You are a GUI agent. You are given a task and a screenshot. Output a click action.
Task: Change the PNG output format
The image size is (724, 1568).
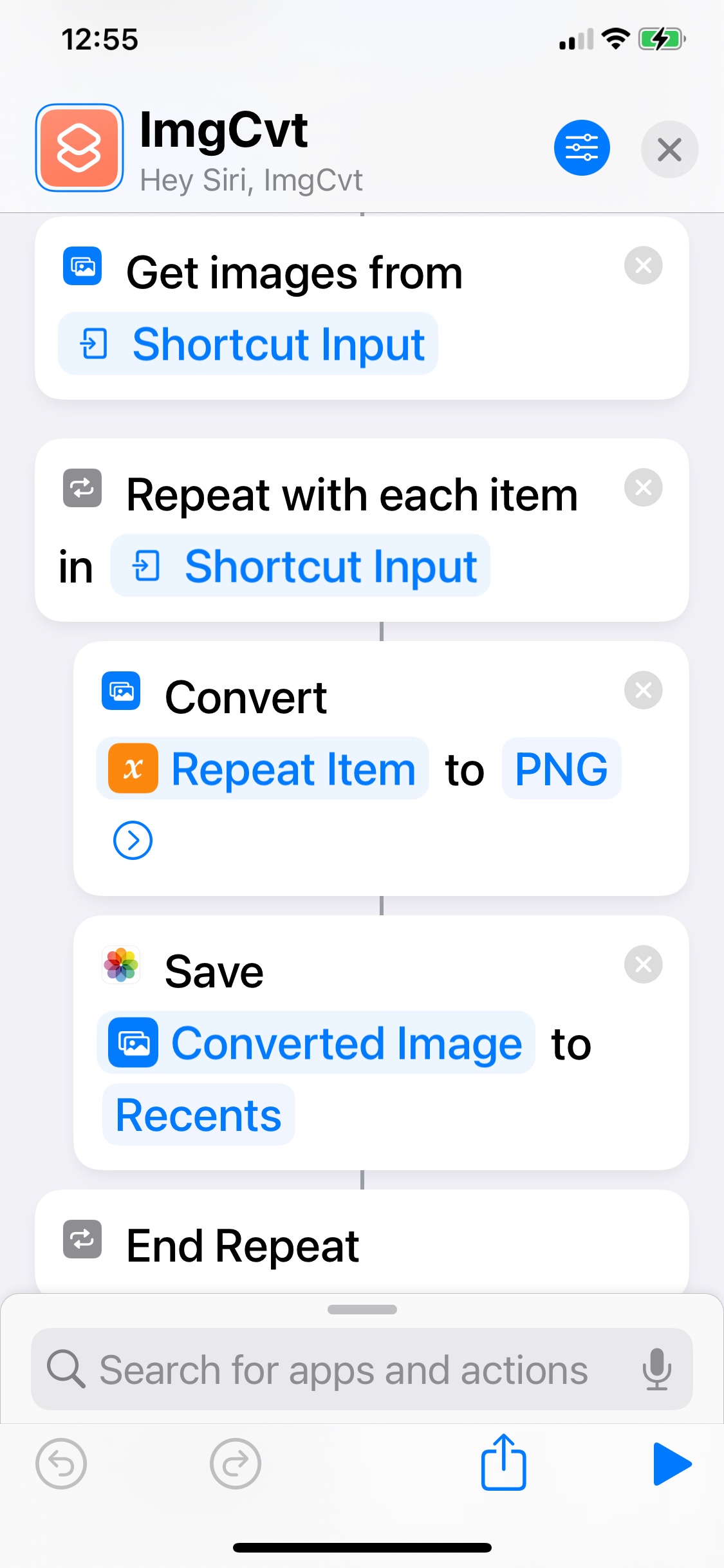(x=561, y=769)
